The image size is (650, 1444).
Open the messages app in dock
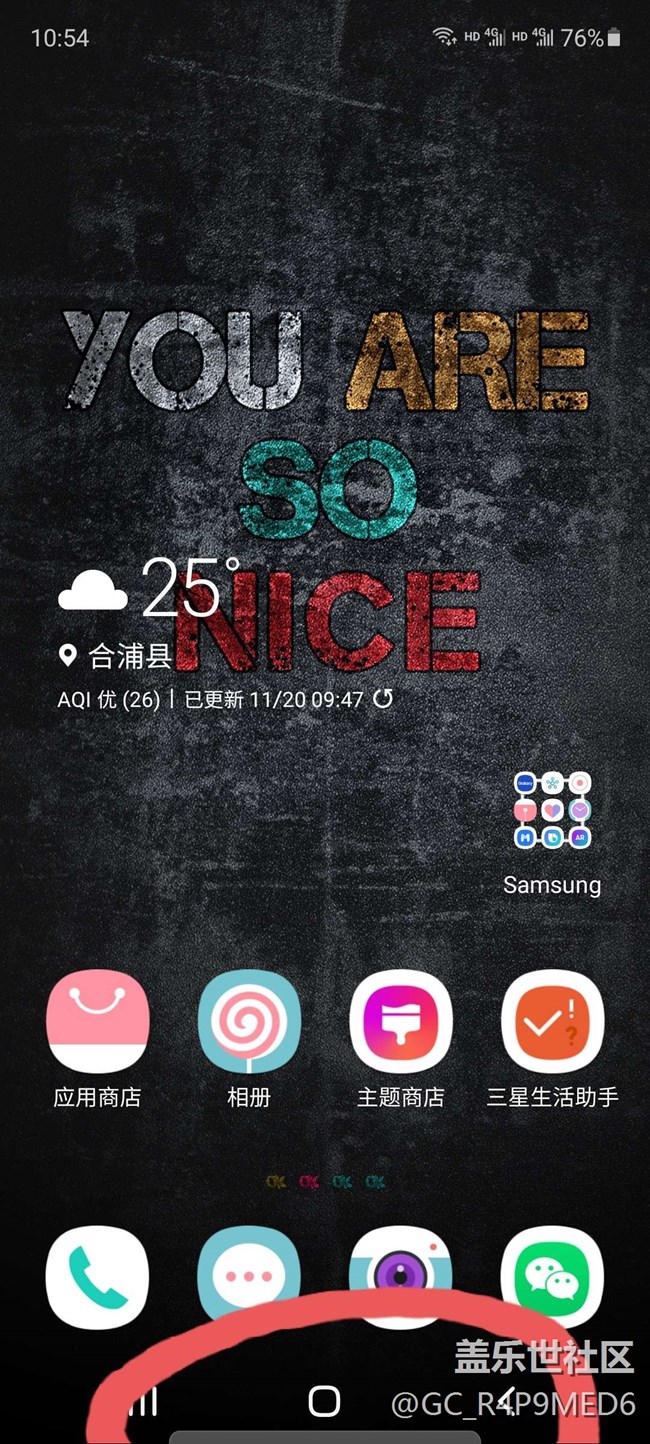pos(249,1277)
